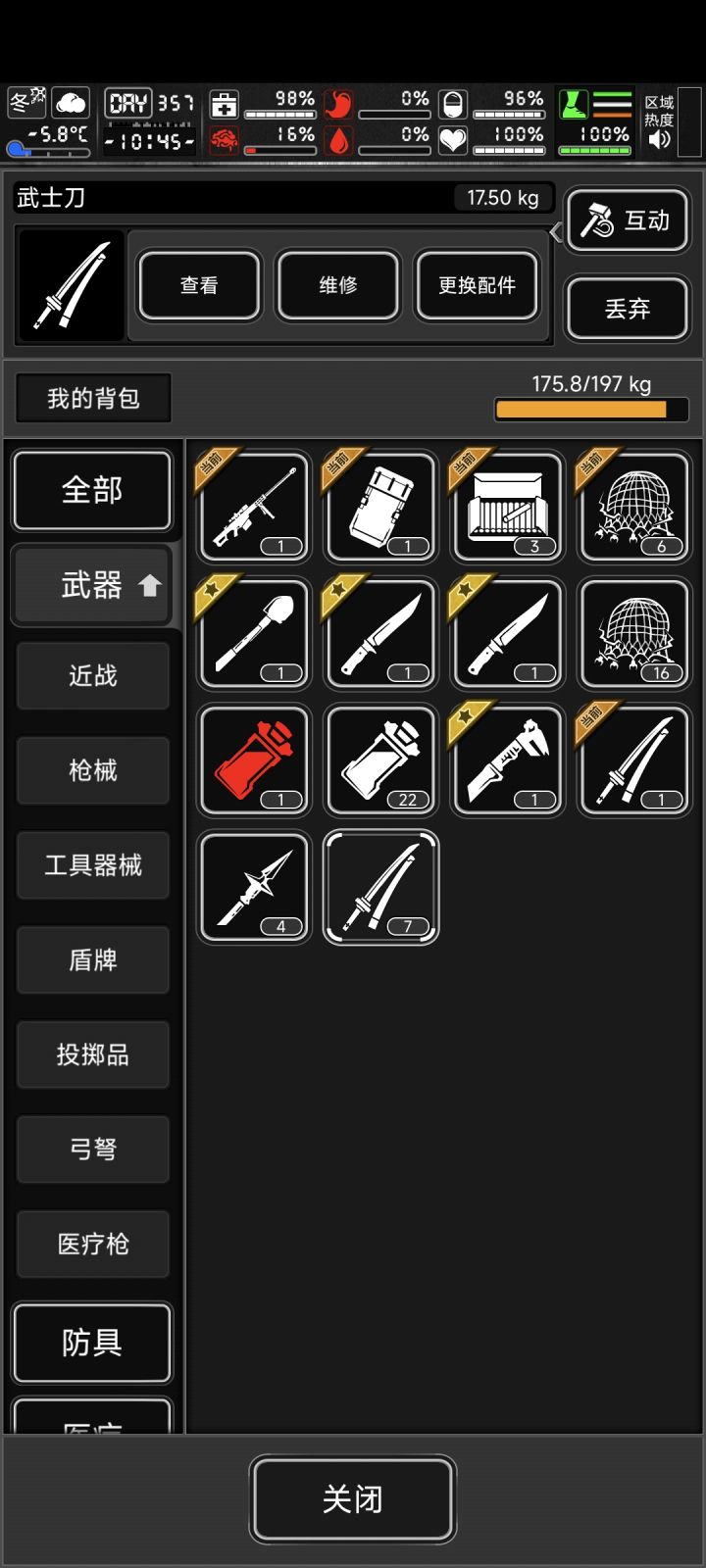Viewport: 706px width, 1568px height.
Task: Click the shovel item with star badge
Action: (253, 634)
